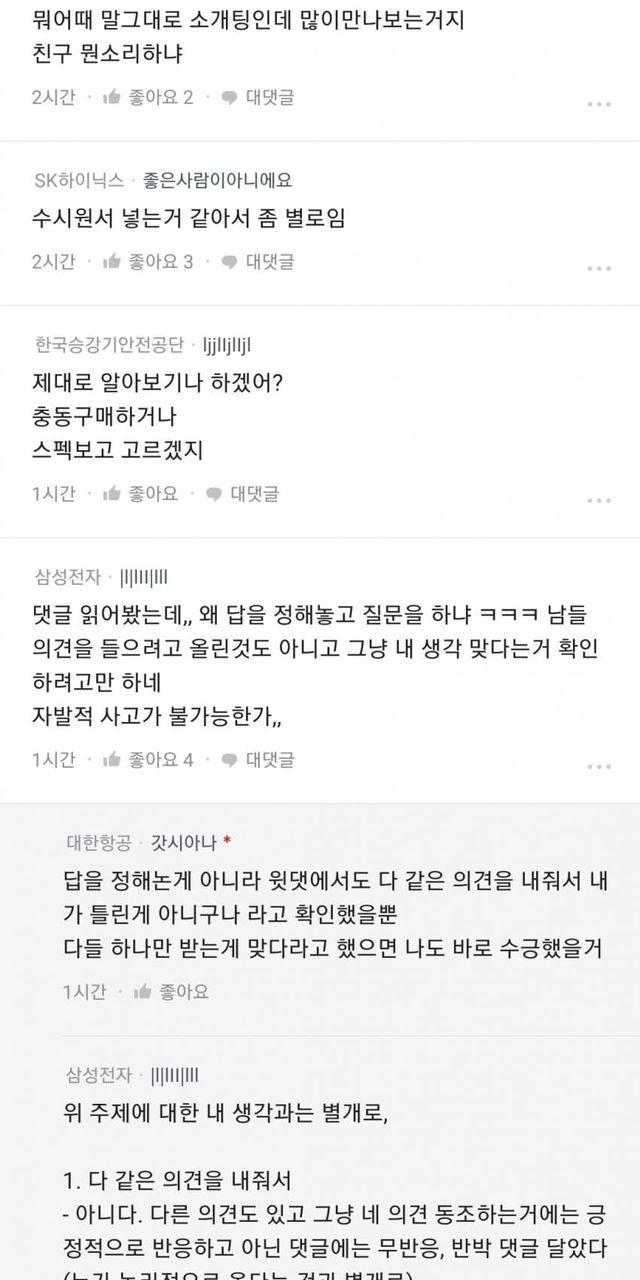This screenshot has width=640, height=1280.
Task: Like the 한국승강기안전공단 comment
Action: point(141,493)
